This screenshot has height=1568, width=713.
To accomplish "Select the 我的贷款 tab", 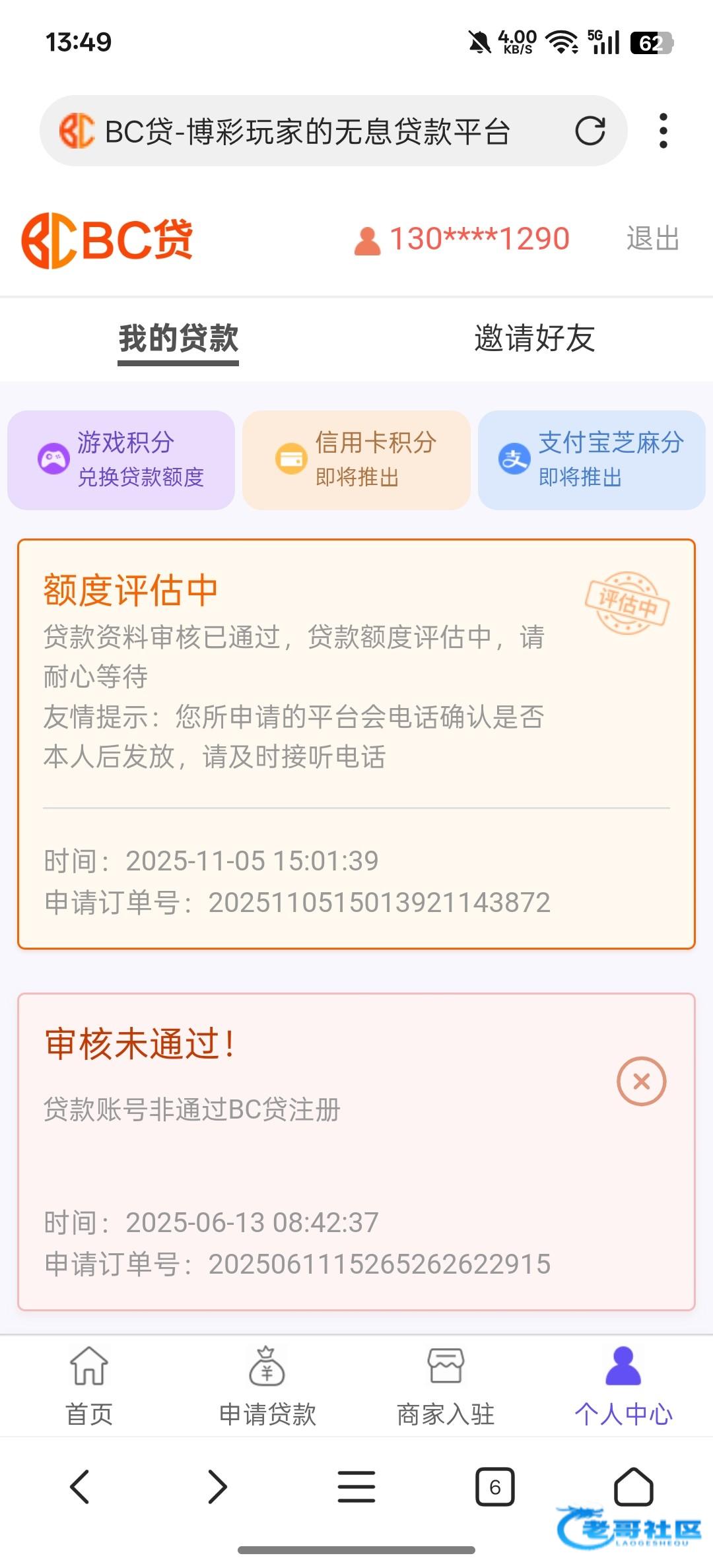I will click(x=178, y=339).
